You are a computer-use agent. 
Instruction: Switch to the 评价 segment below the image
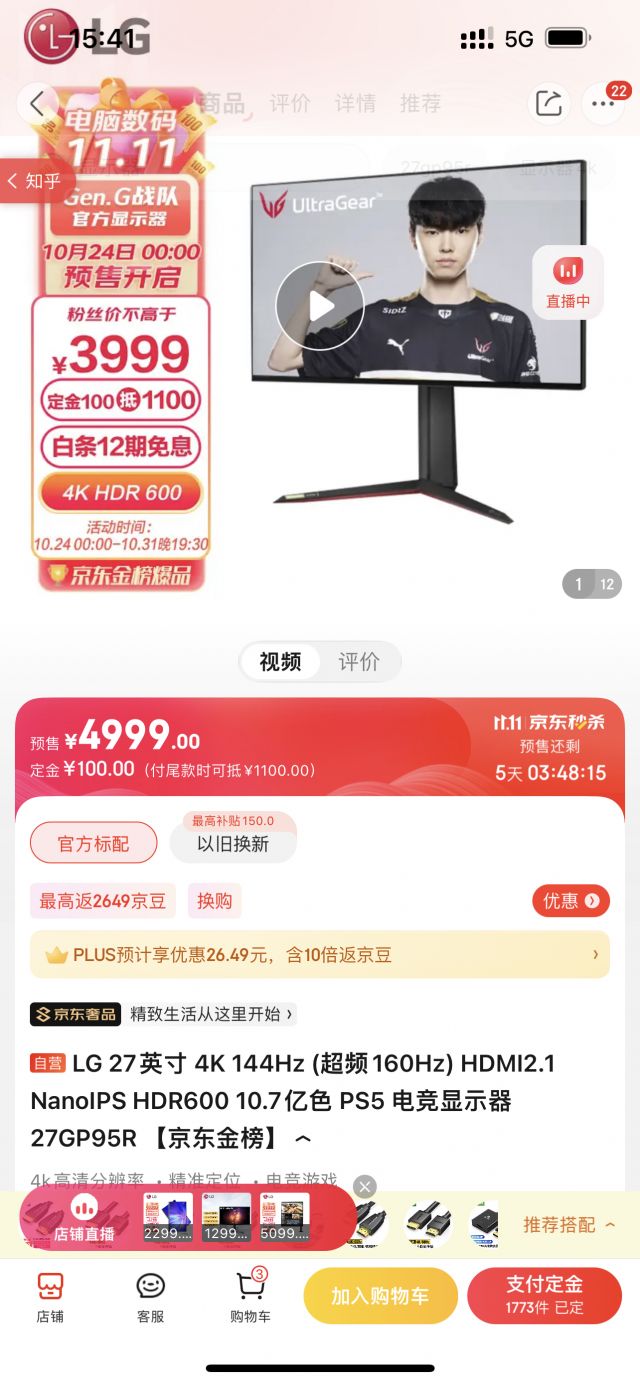point(358,662)
